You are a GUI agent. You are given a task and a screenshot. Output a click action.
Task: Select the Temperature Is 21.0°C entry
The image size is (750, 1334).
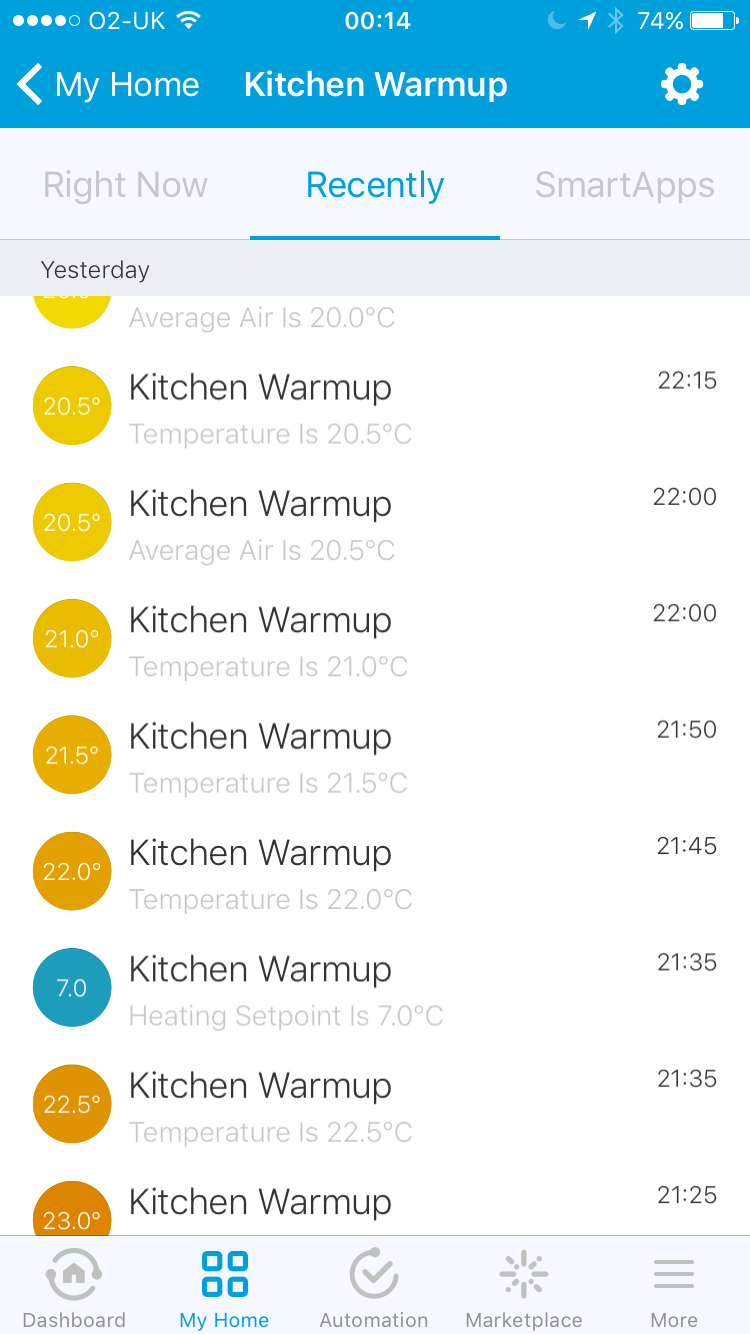coord(375,640)
